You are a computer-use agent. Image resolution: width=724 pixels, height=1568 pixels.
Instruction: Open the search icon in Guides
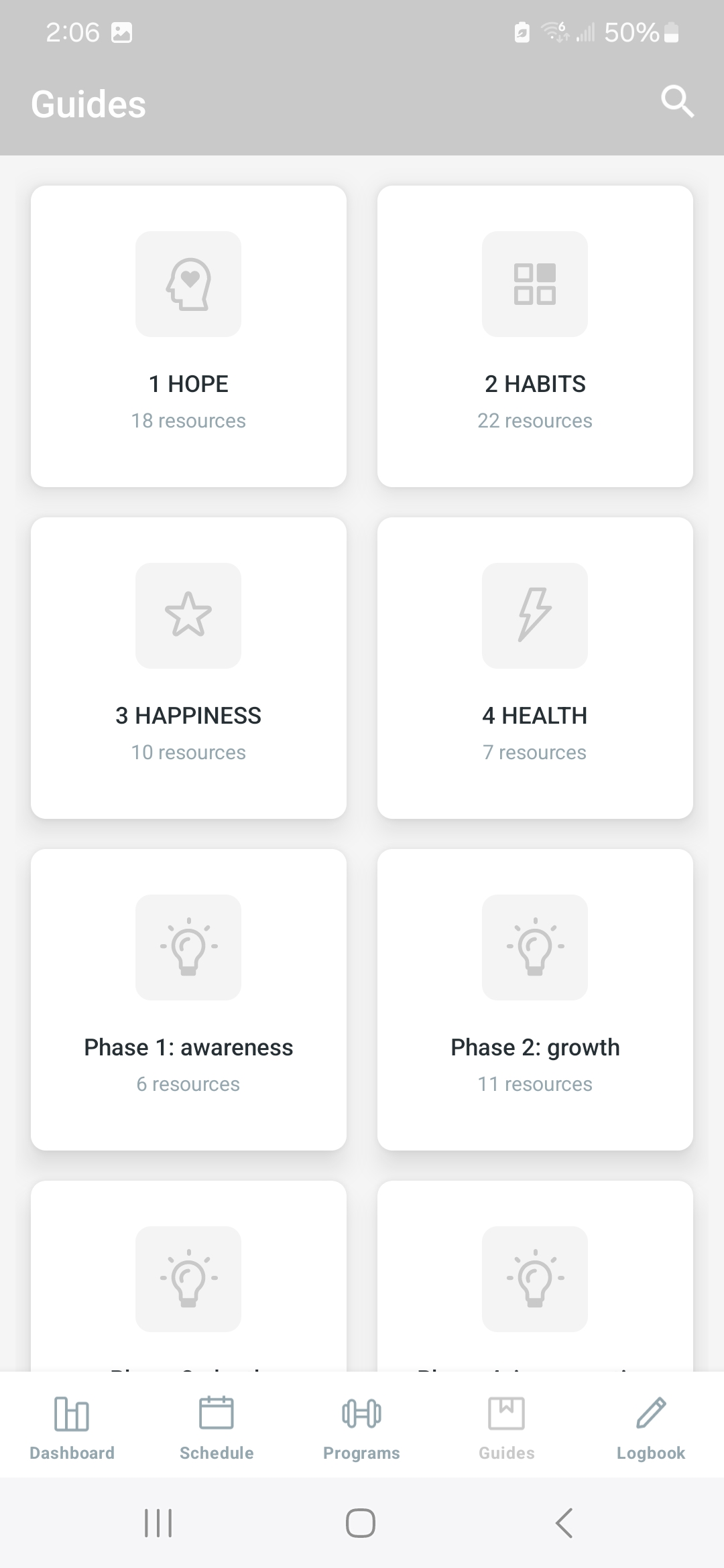point(677,102)
